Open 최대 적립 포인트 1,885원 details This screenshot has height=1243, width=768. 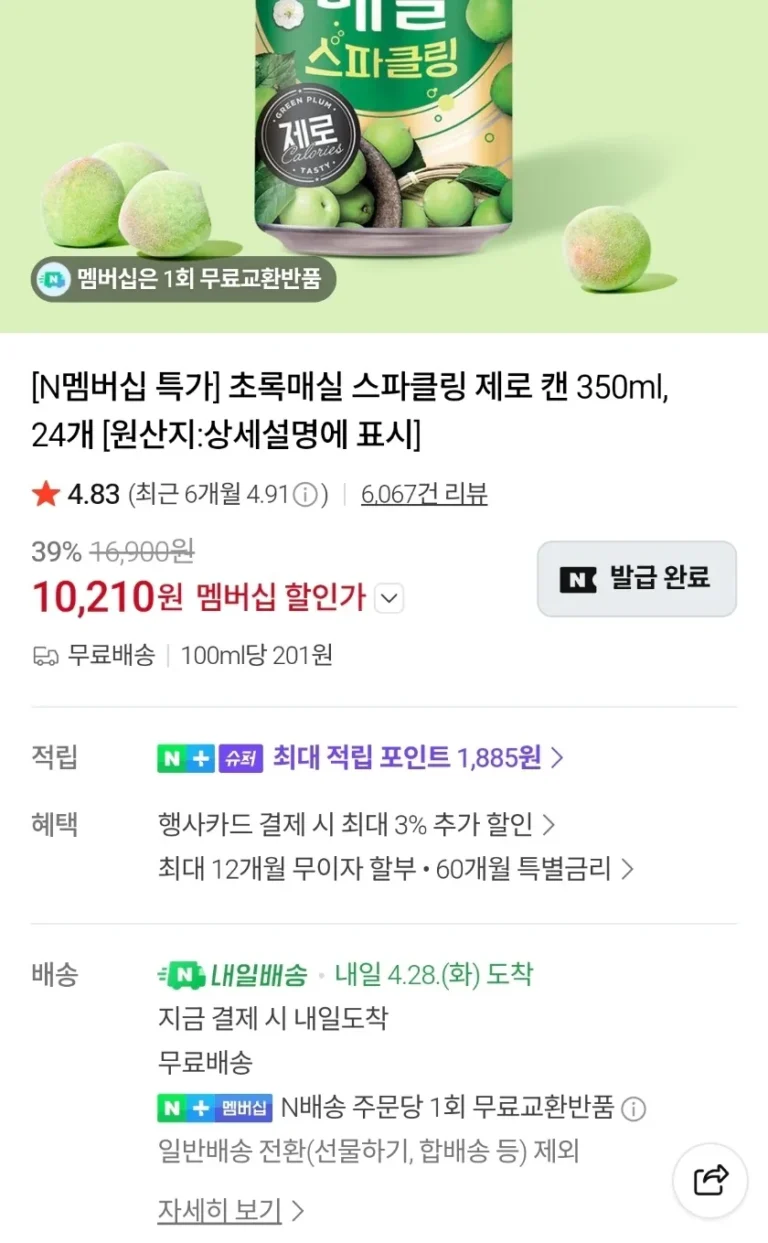pos(417,758)
